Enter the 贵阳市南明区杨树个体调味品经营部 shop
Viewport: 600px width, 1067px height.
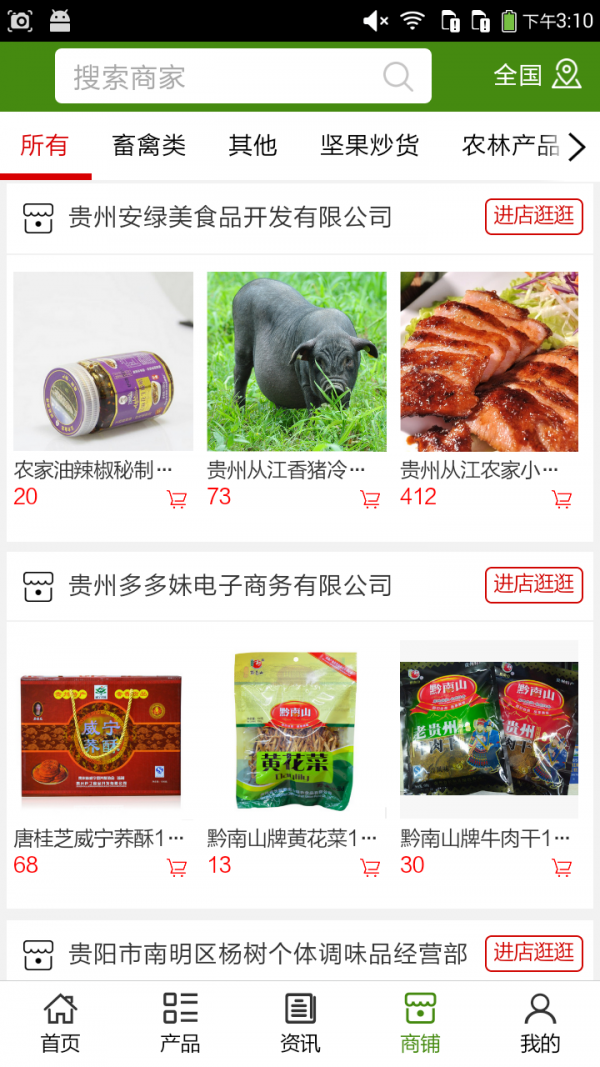coord(534,953)
